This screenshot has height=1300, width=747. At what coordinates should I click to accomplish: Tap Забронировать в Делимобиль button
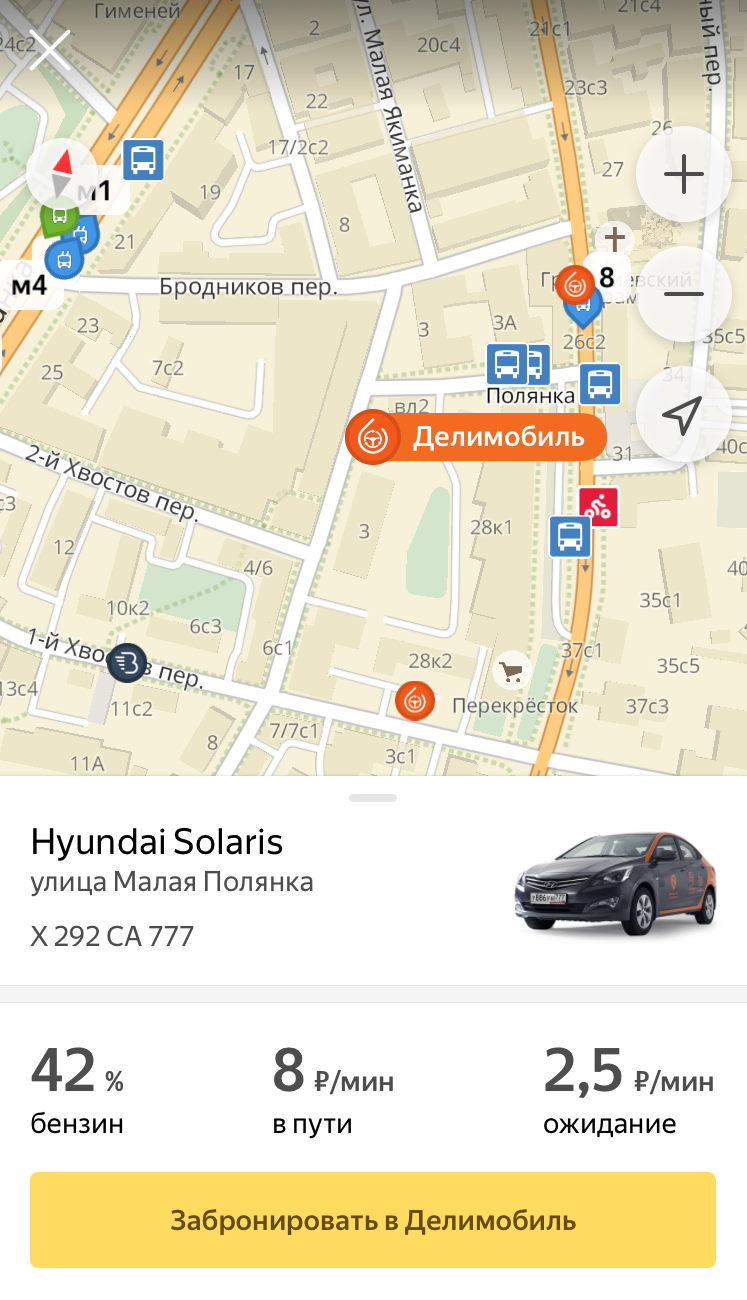[x=373, y=1220]
